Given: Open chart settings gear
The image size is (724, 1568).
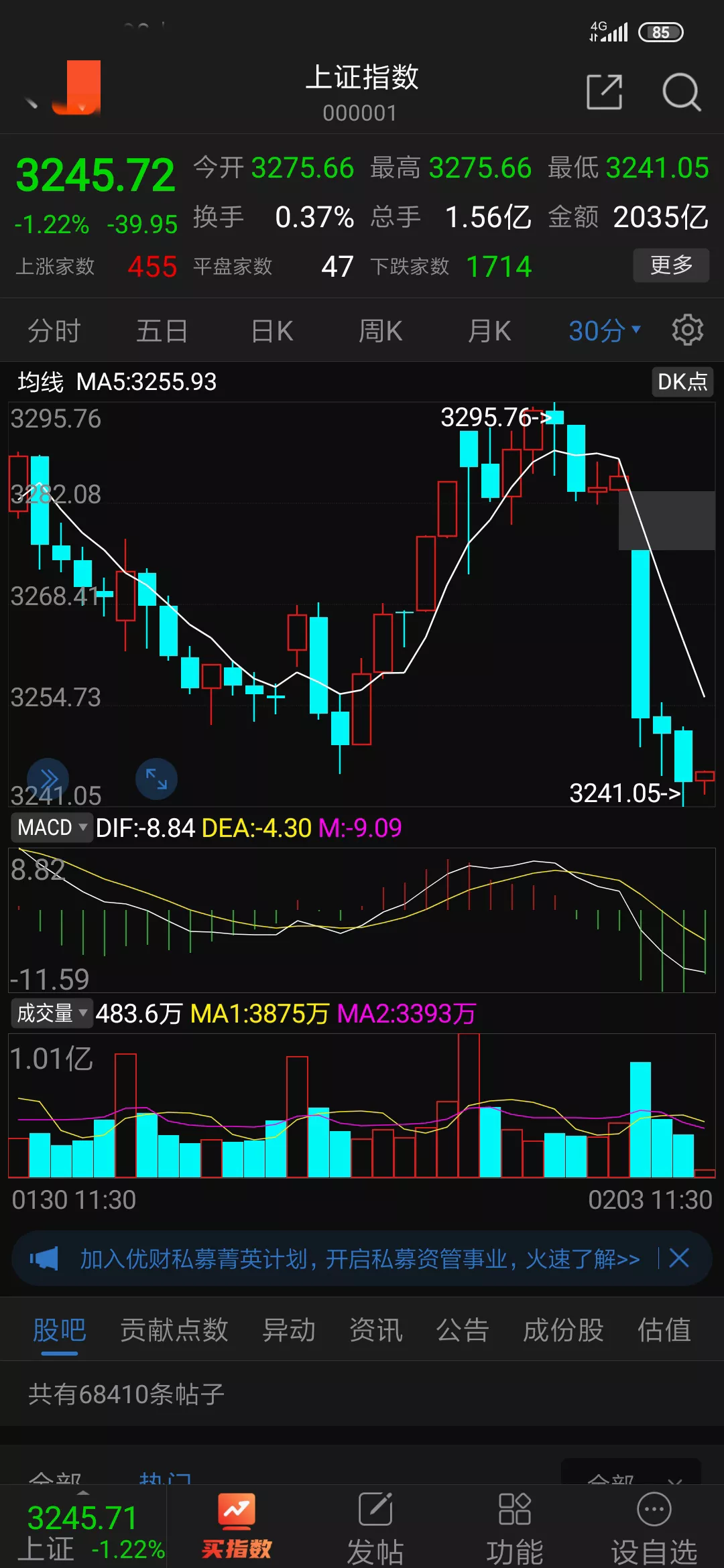Looking at the screenshot, I should click(x=688, y=330).
